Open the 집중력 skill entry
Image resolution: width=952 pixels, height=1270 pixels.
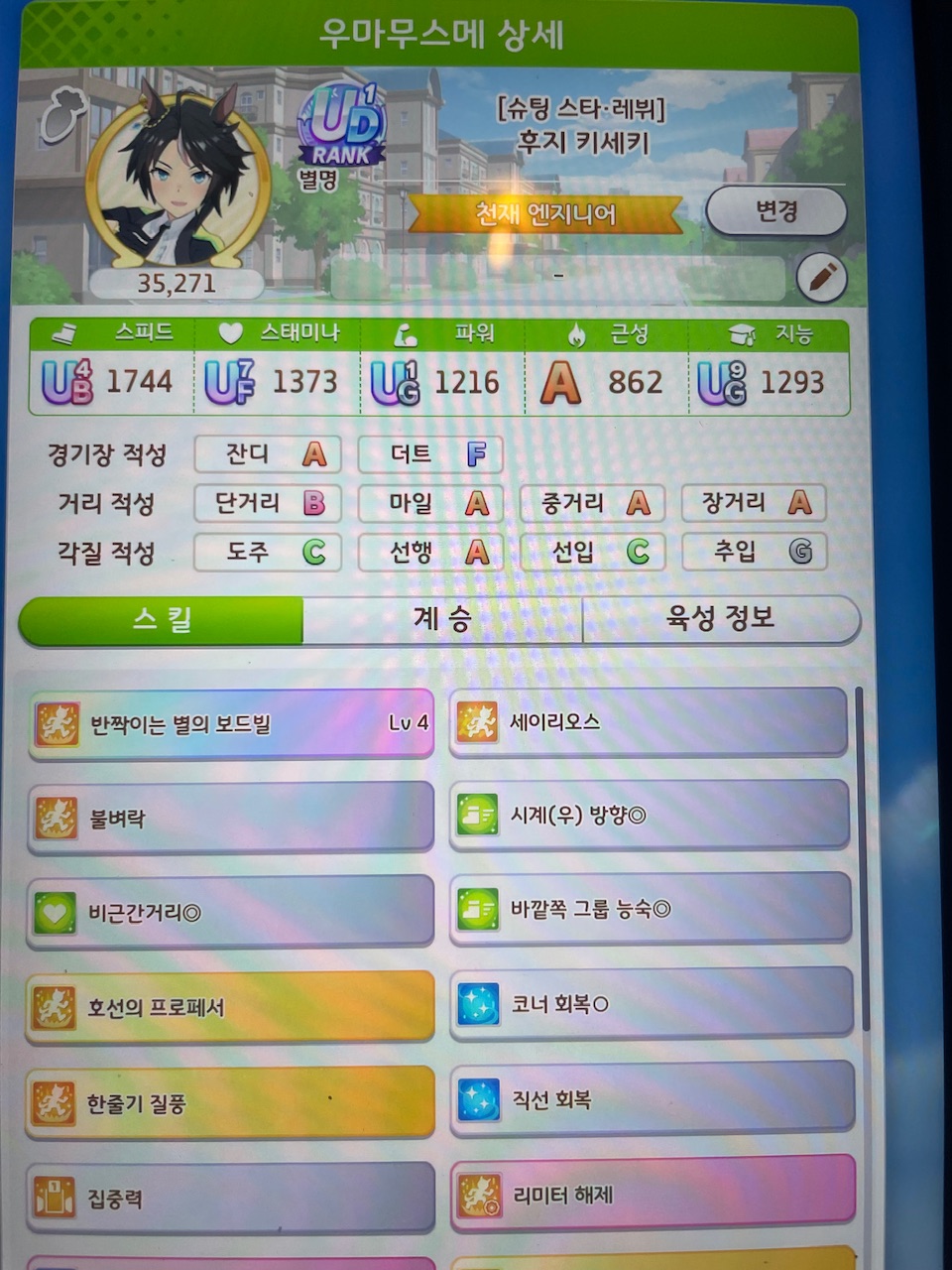coord(230,1198)
